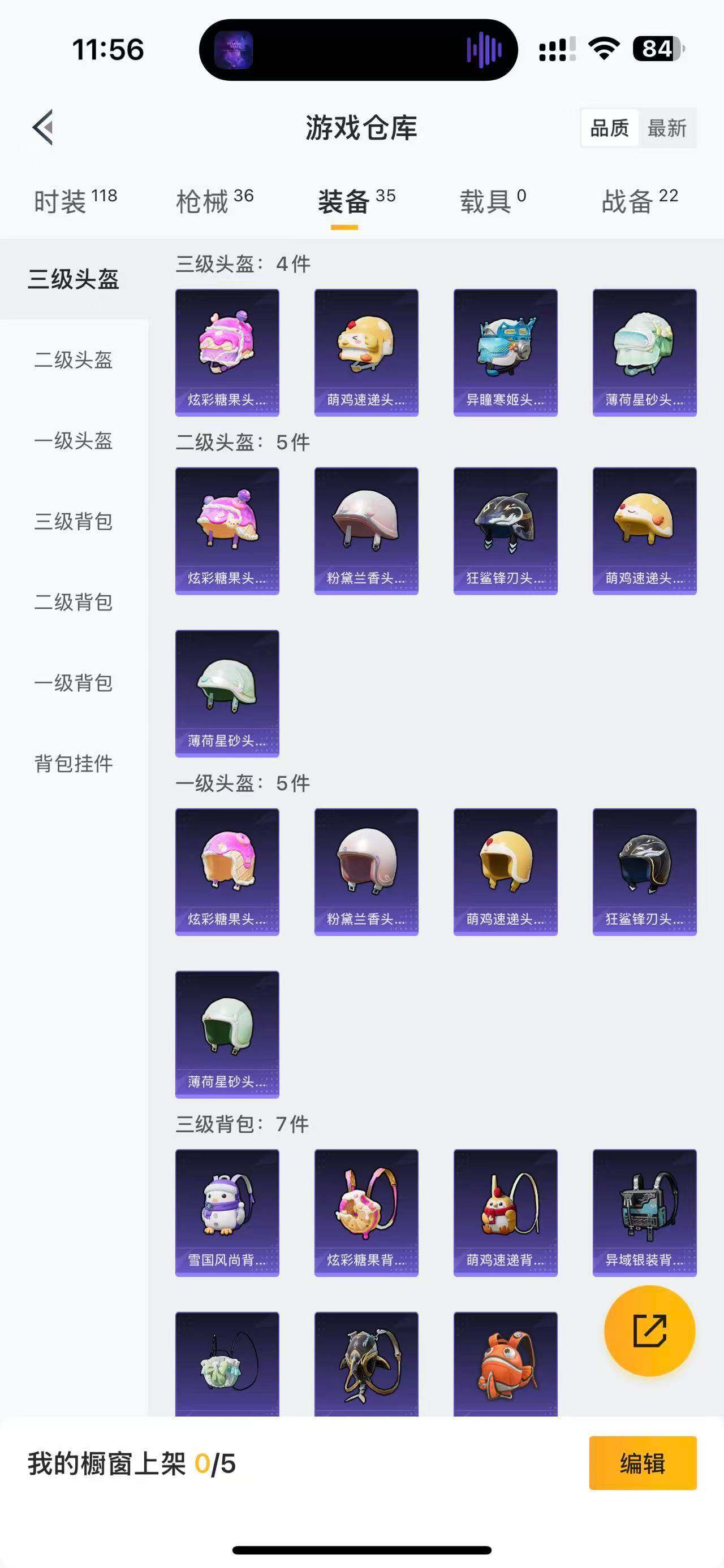This screenshot has width=724, height=1568.
Task: Tap the 编辑 button
Action: (643, 1463)
